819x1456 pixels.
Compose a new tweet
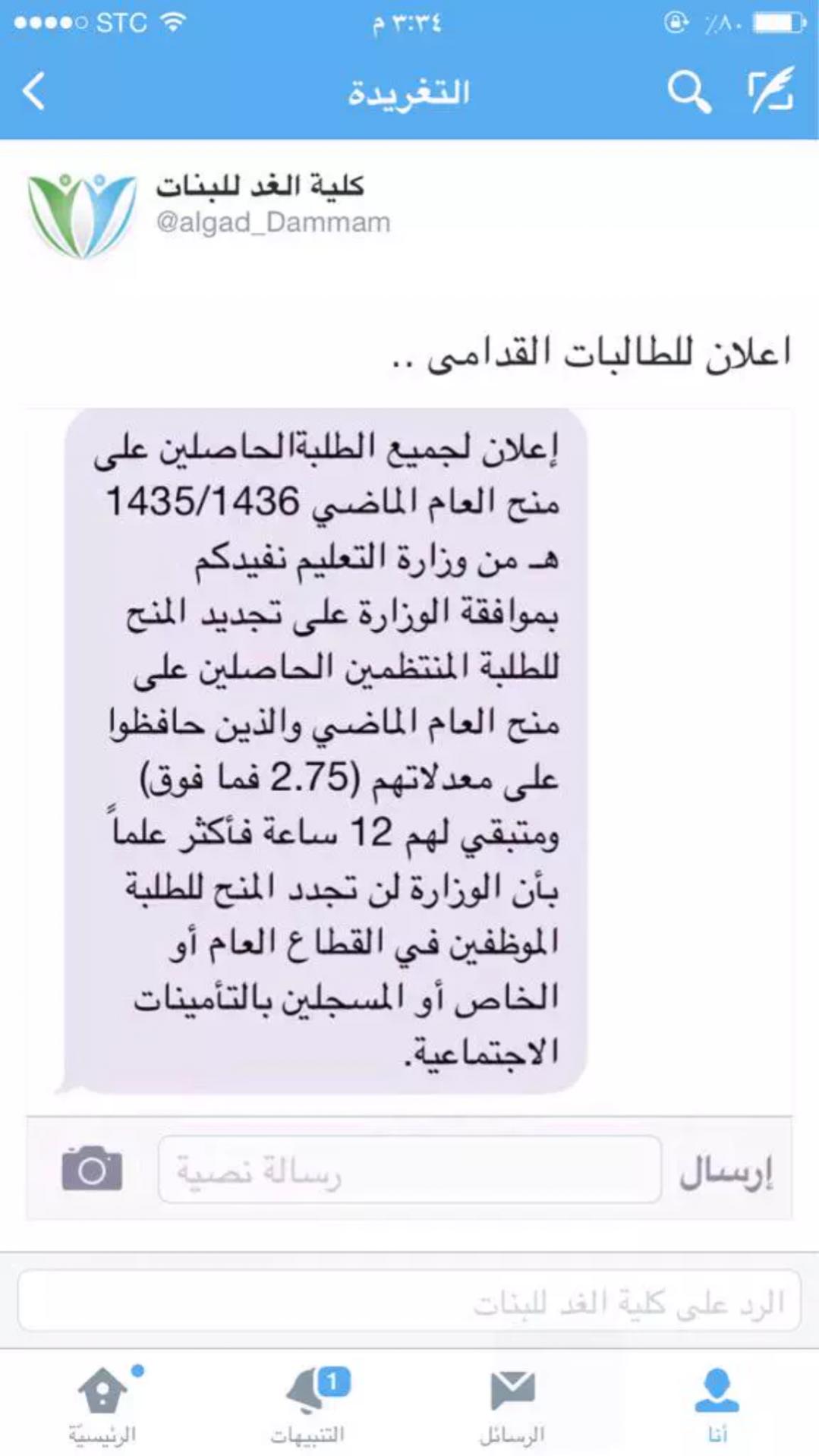pyautogui.click(x=770, y=90)
